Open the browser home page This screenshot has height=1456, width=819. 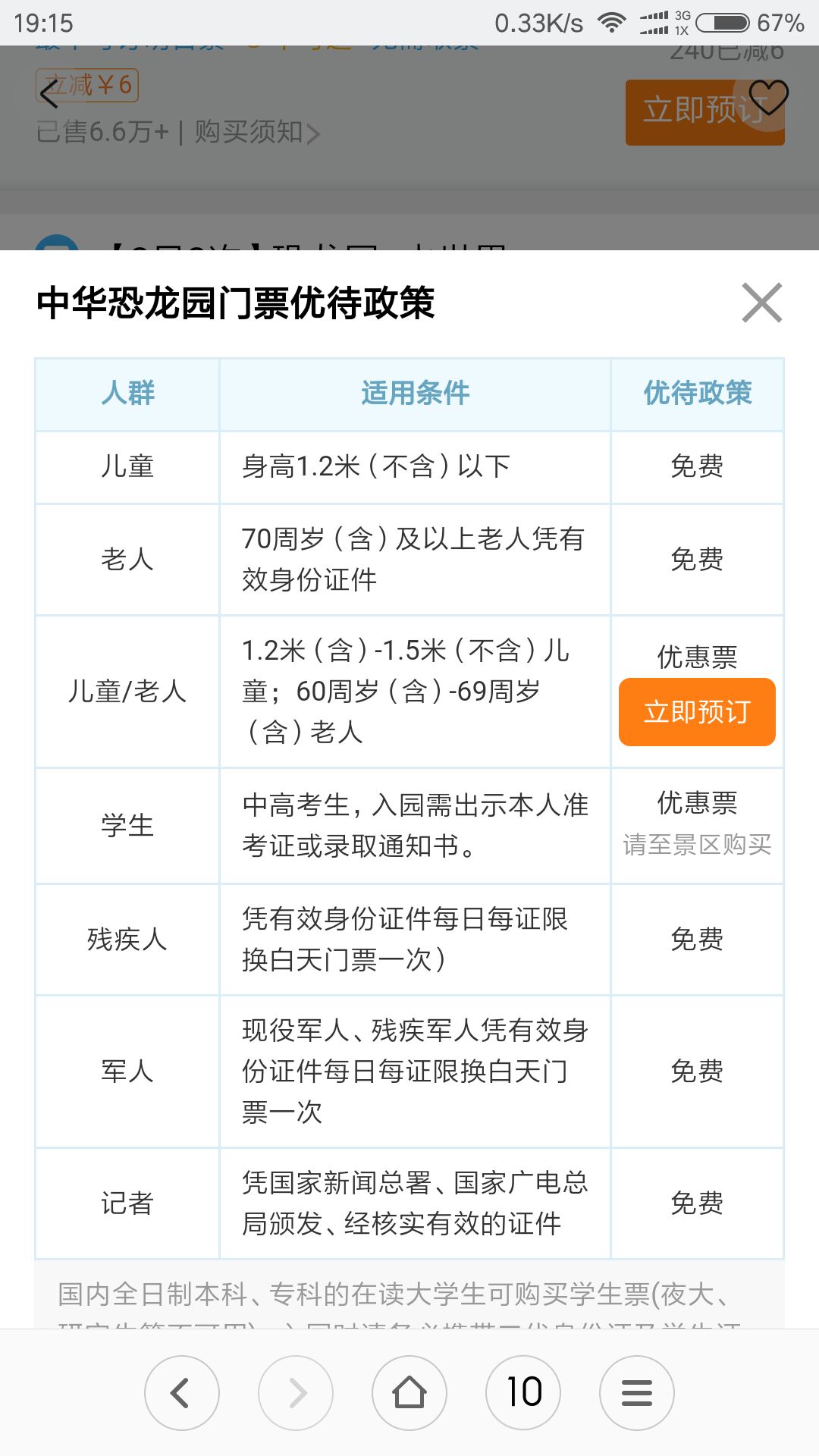point(409,1393)
